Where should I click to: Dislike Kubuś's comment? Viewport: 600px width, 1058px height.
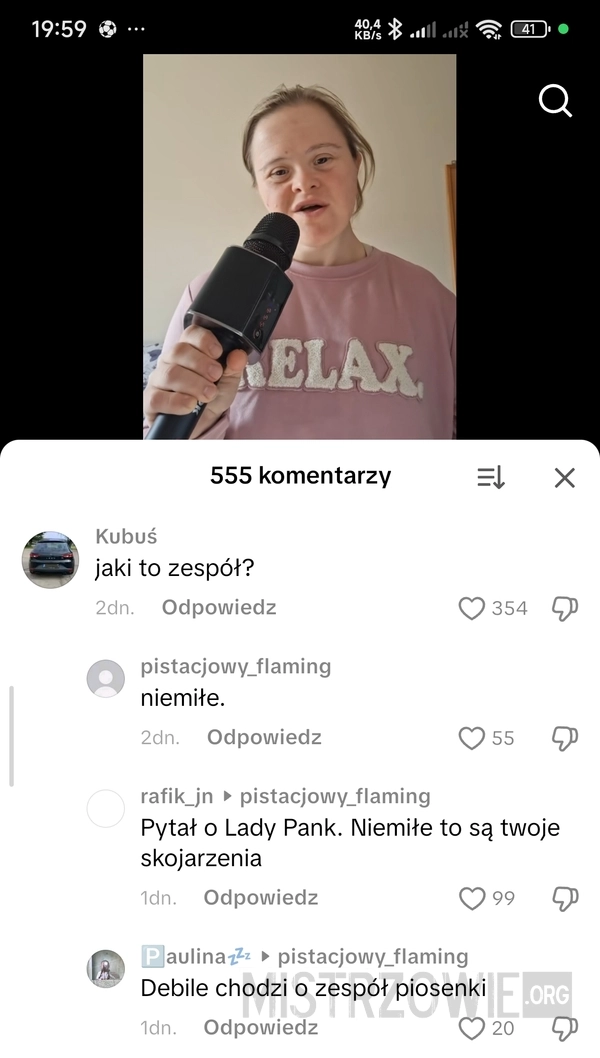tap(565, 608)
